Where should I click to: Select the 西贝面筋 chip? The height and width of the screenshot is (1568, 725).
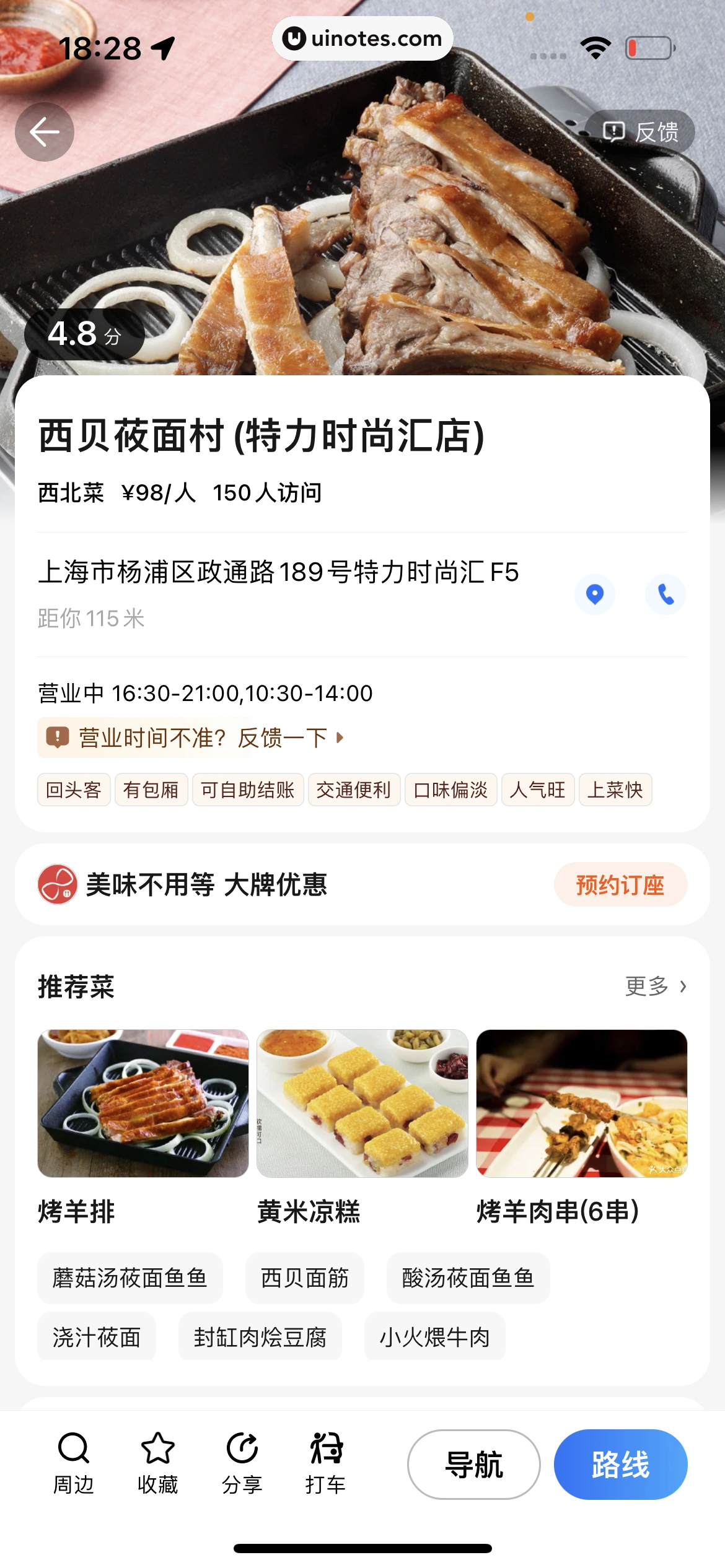tap(305, 1278)
